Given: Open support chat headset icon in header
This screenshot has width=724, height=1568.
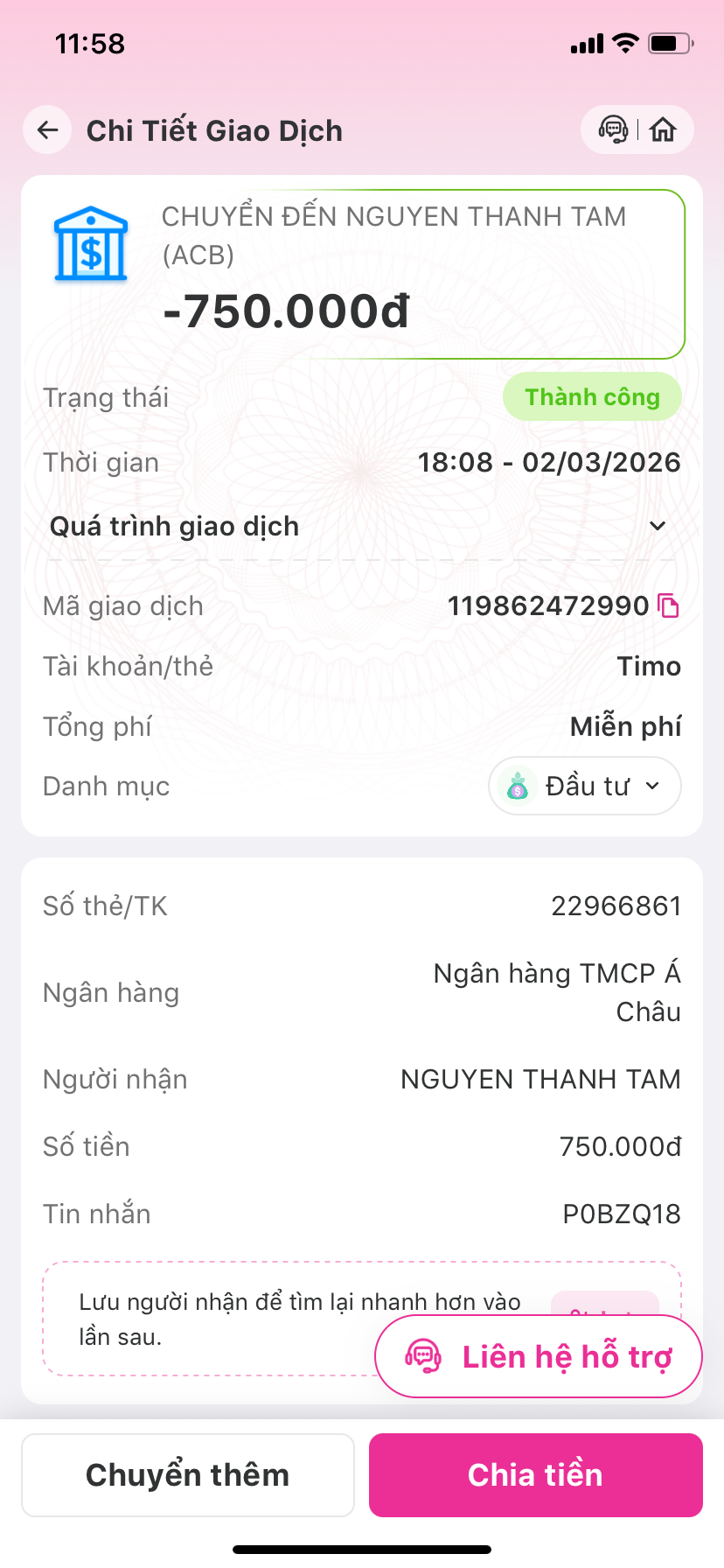Looking at the screenshot, I should point(613,130).
